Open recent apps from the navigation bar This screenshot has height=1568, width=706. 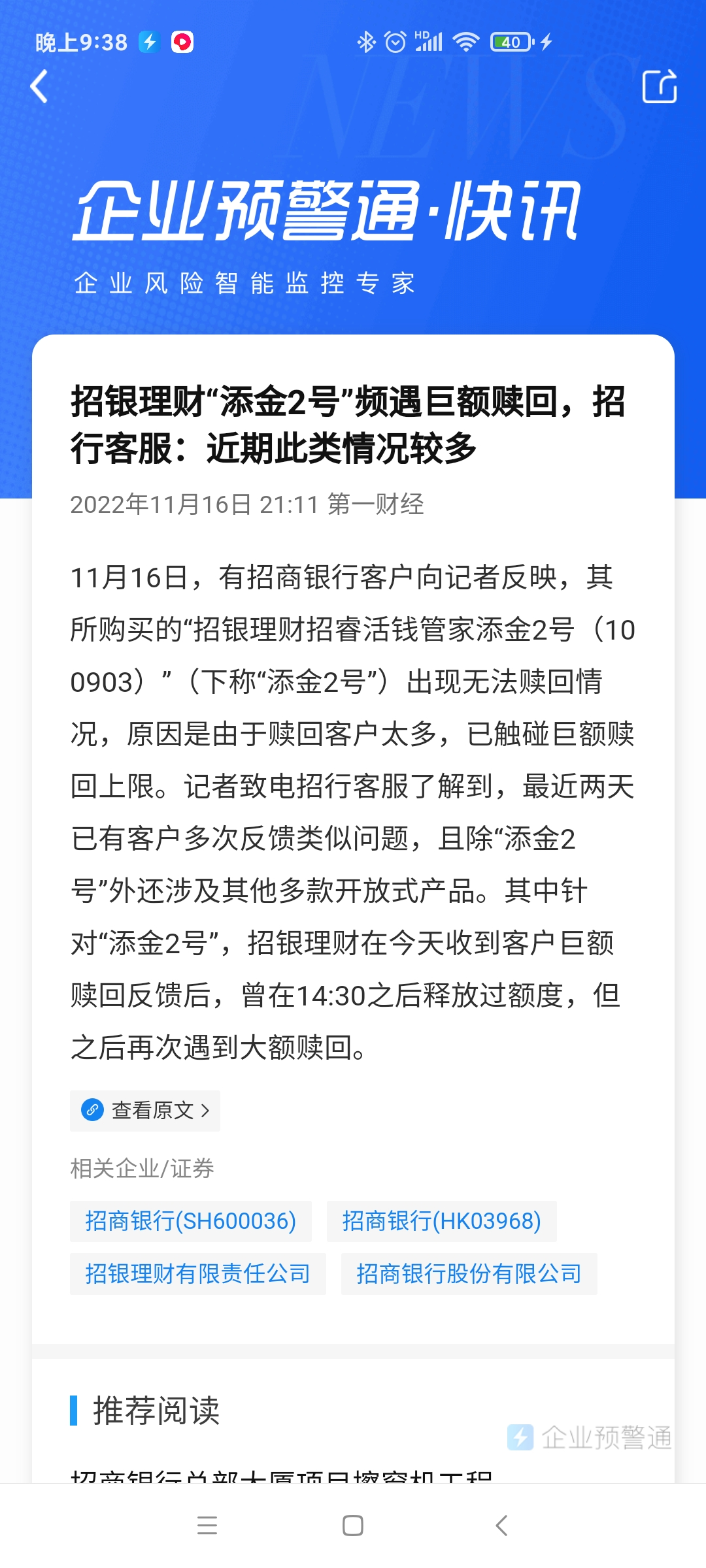click(207, 1526)
